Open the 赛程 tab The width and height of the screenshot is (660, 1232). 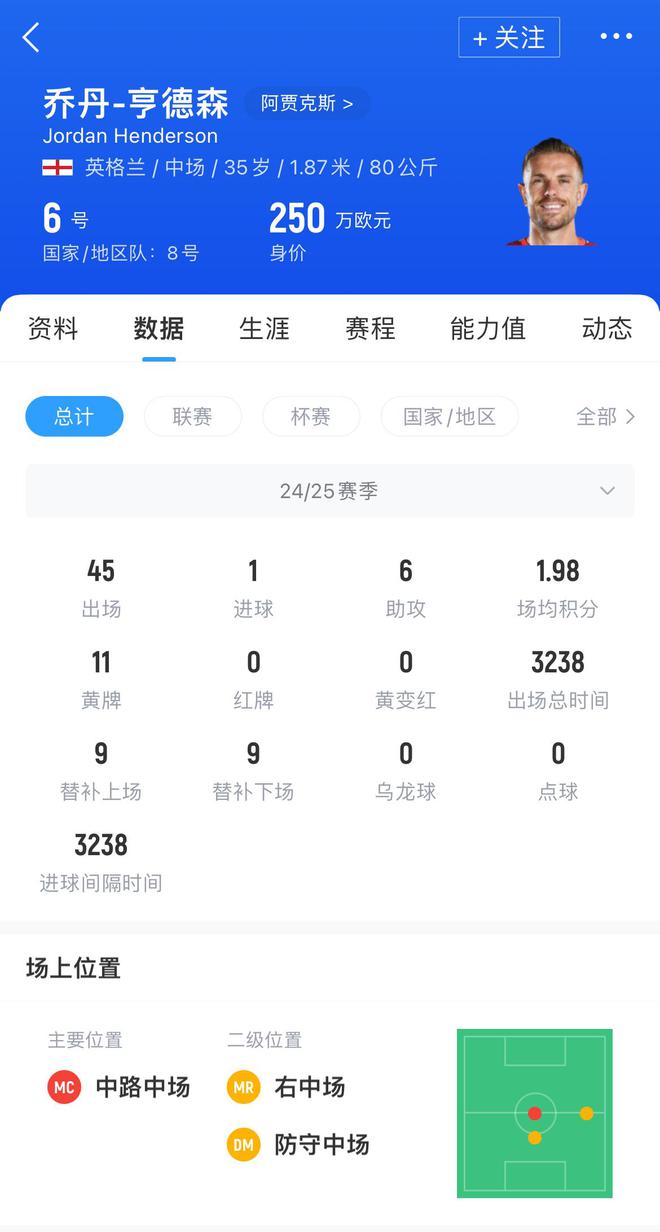[370, 329]
